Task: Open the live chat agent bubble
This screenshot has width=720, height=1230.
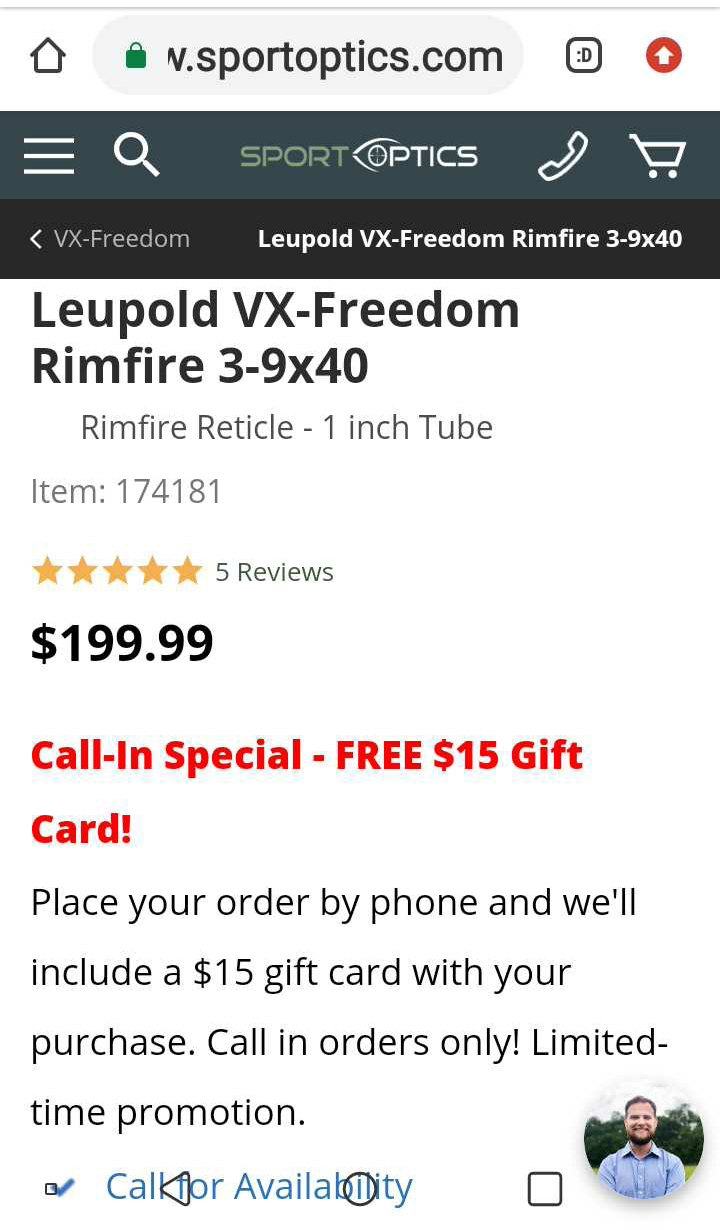Action: click(643, 1139)
